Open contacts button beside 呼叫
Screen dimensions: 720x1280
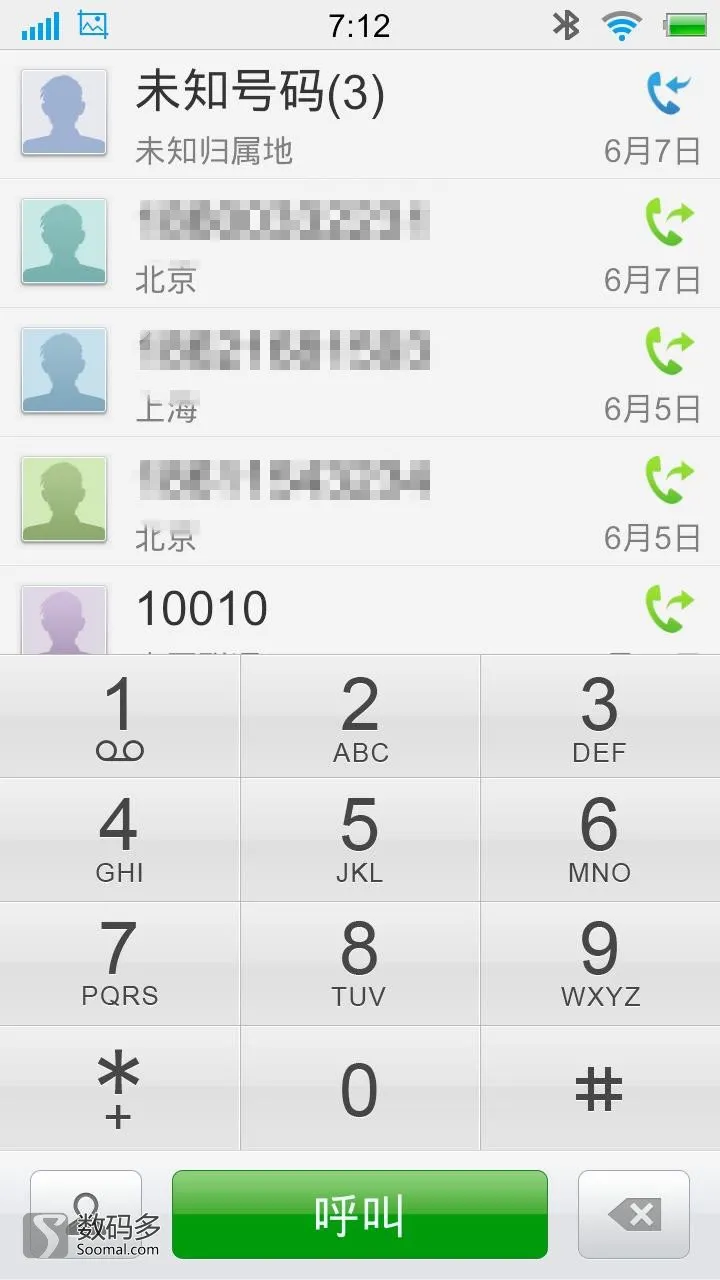click(86, 1214)
